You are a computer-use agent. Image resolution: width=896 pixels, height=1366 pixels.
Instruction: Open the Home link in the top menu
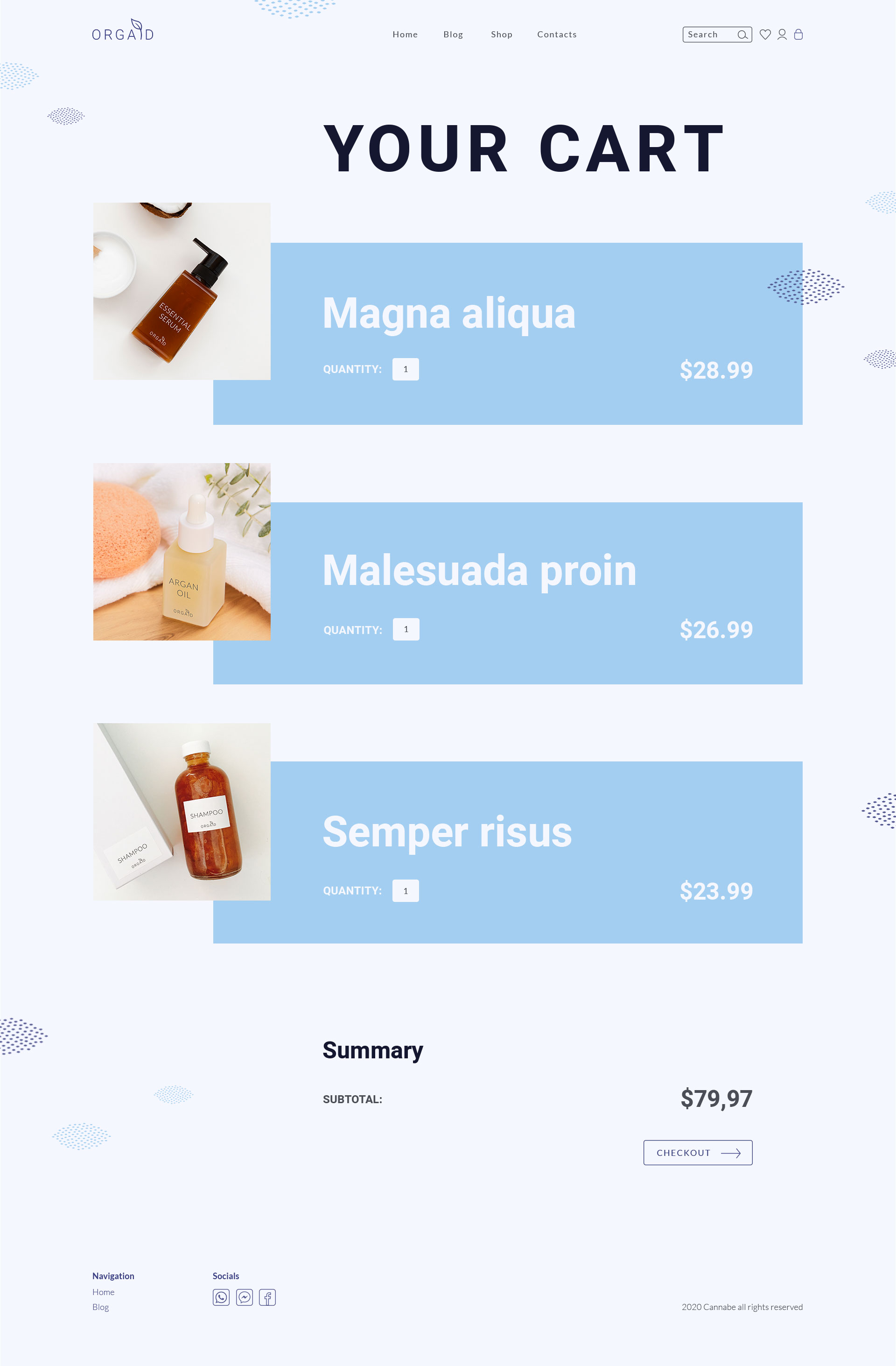[x=405, y=35]
